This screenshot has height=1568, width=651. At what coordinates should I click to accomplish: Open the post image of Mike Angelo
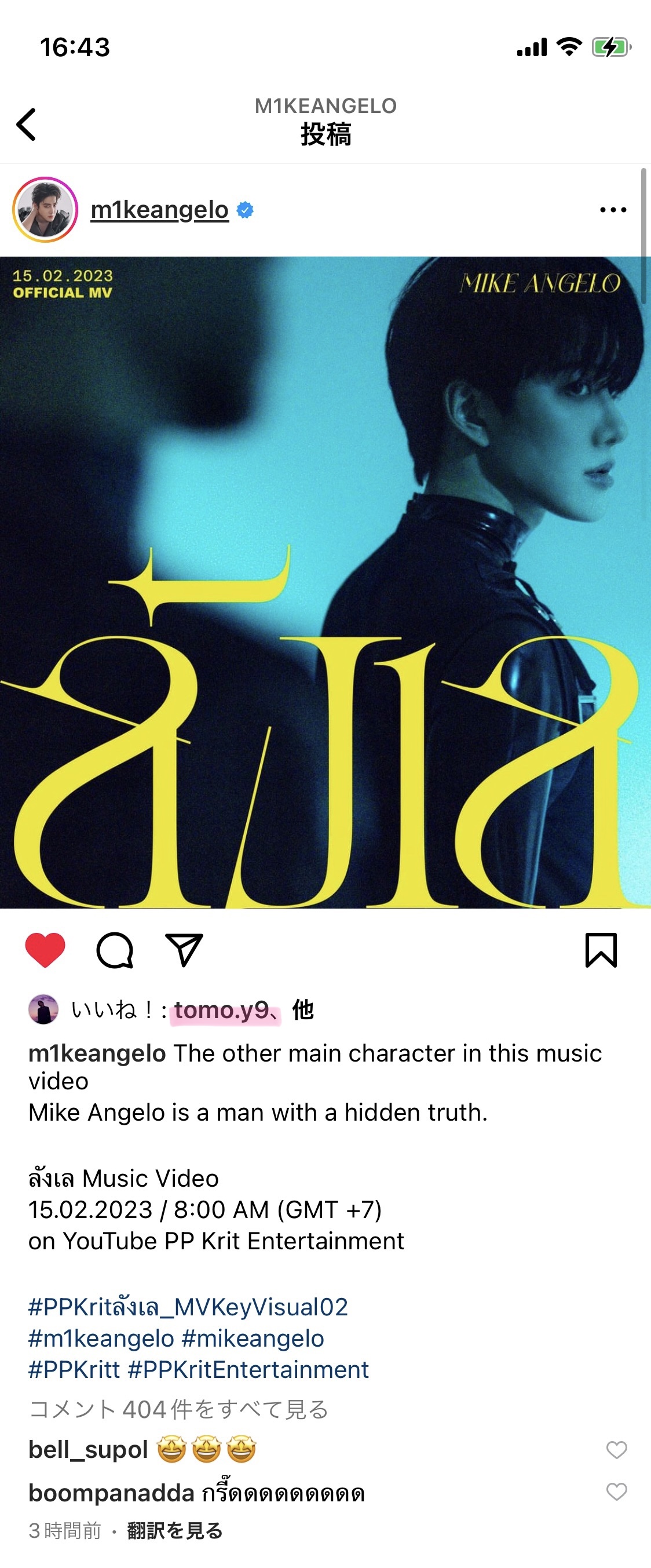pyautogui.click(x=325, y=582)
